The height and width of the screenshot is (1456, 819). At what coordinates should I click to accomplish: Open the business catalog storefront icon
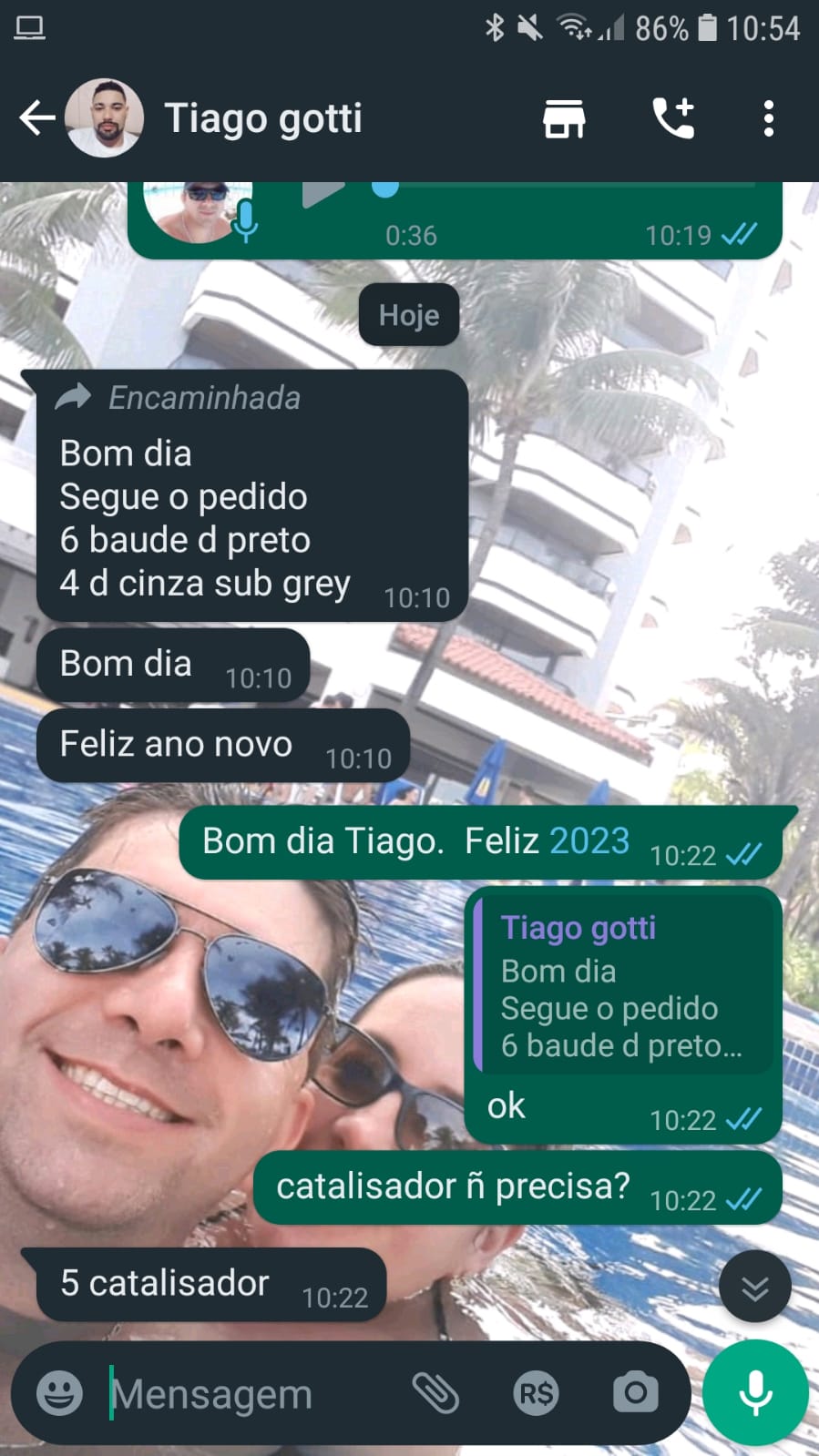click(x=564, y=118)
